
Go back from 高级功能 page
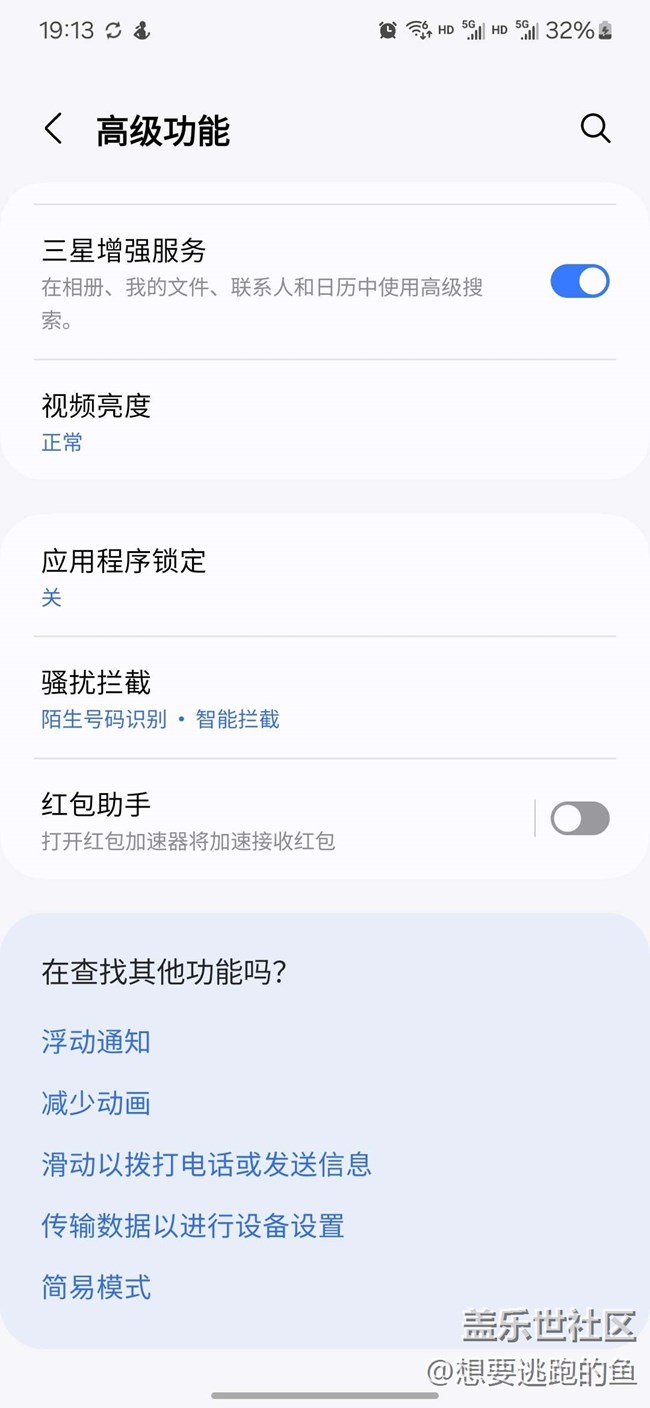point(54,129)
